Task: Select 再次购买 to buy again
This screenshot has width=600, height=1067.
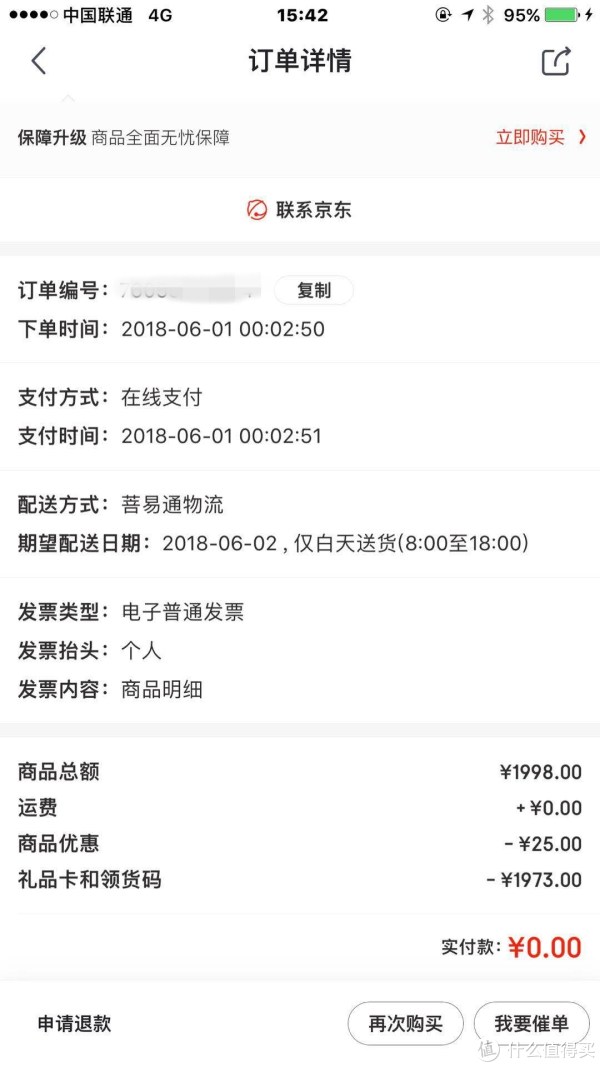Action: coord(405,1023)
